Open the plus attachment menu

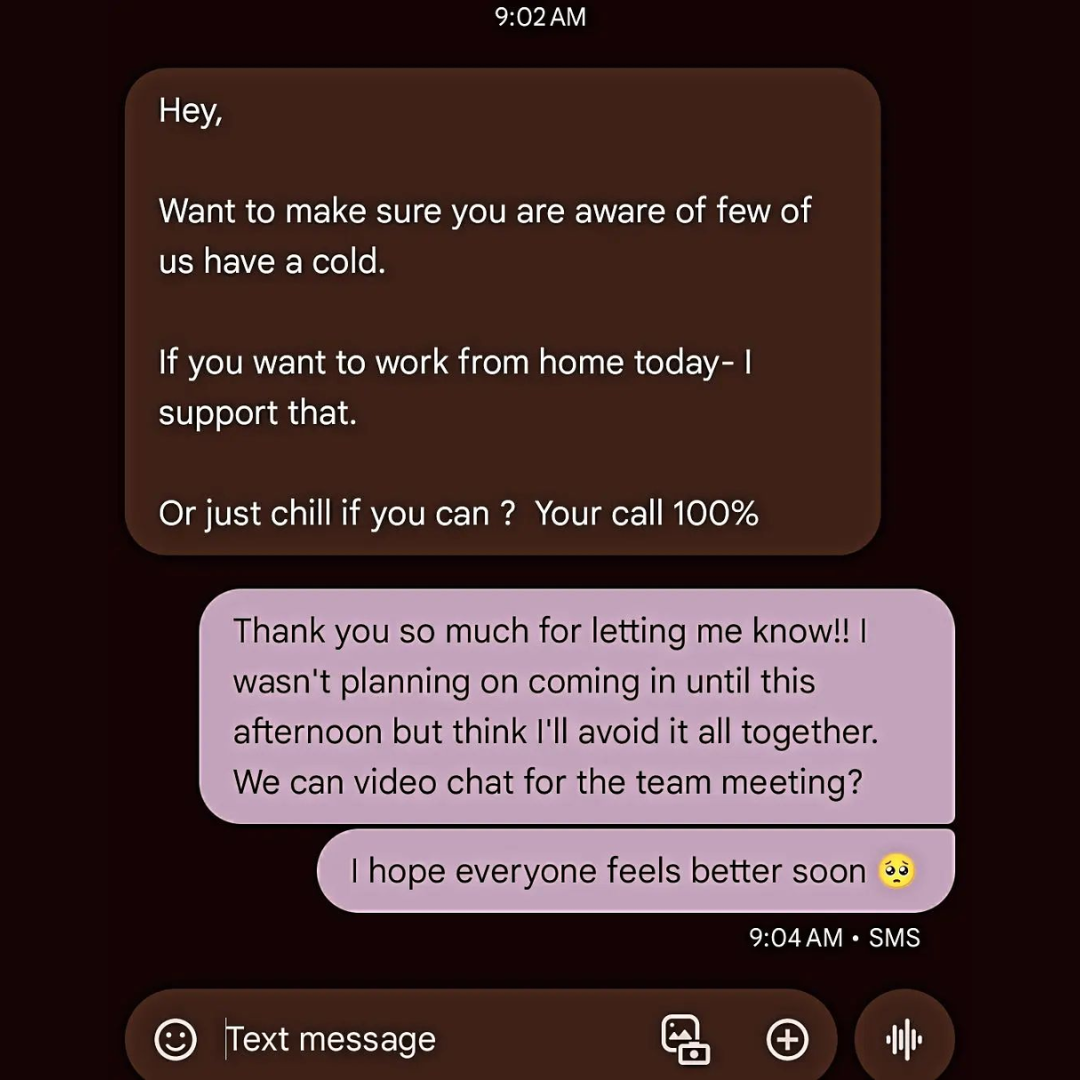tap(787, 1039)
